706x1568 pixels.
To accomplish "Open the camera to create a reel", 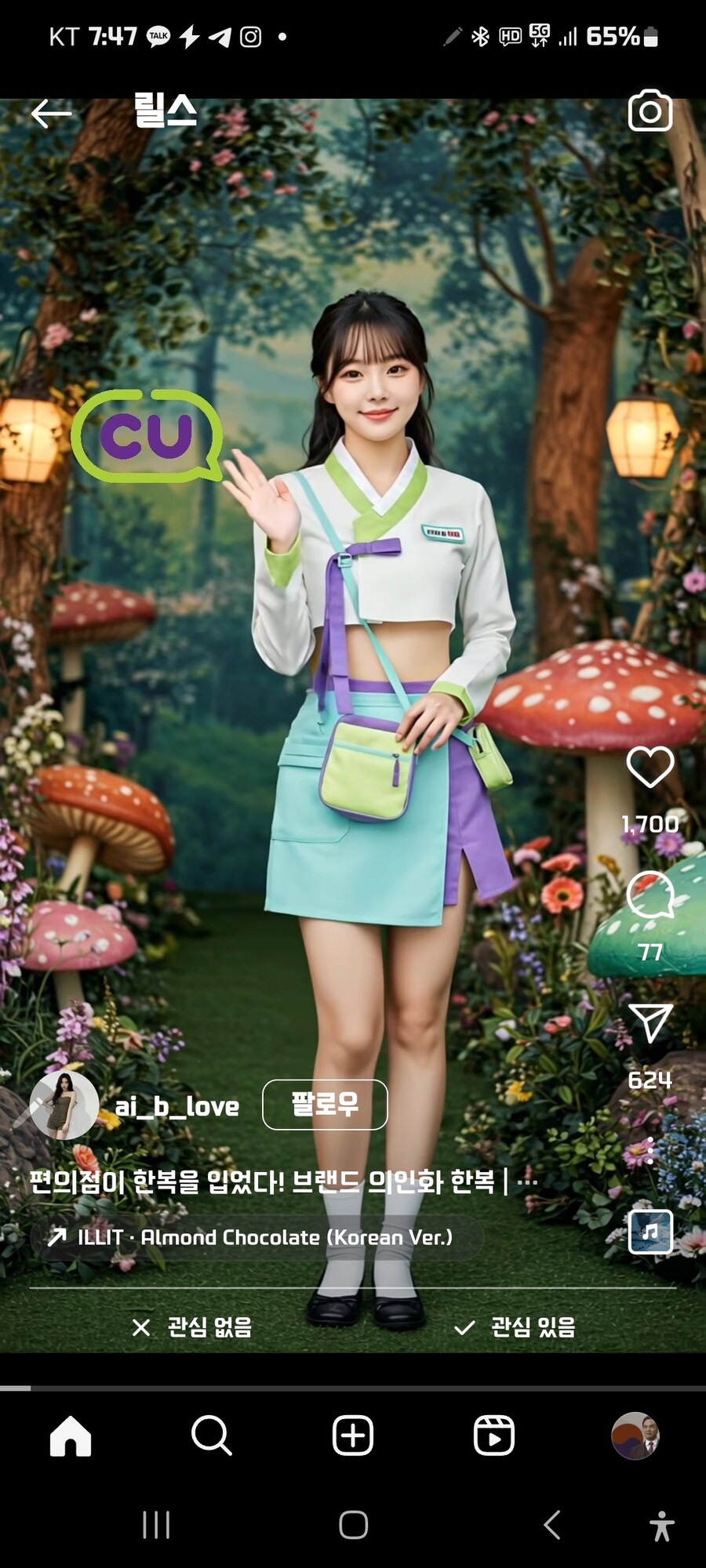I will pyautogui.click(x=650, y=111).
